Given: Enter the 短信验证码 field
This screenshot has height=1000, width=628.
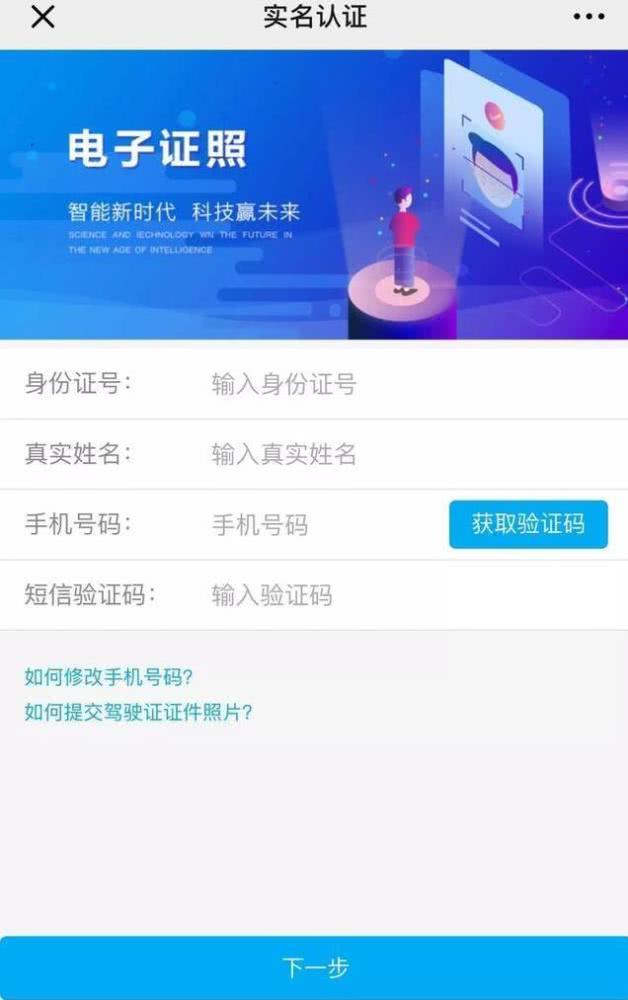Looking at the screenshot, I should click(400, 596).
